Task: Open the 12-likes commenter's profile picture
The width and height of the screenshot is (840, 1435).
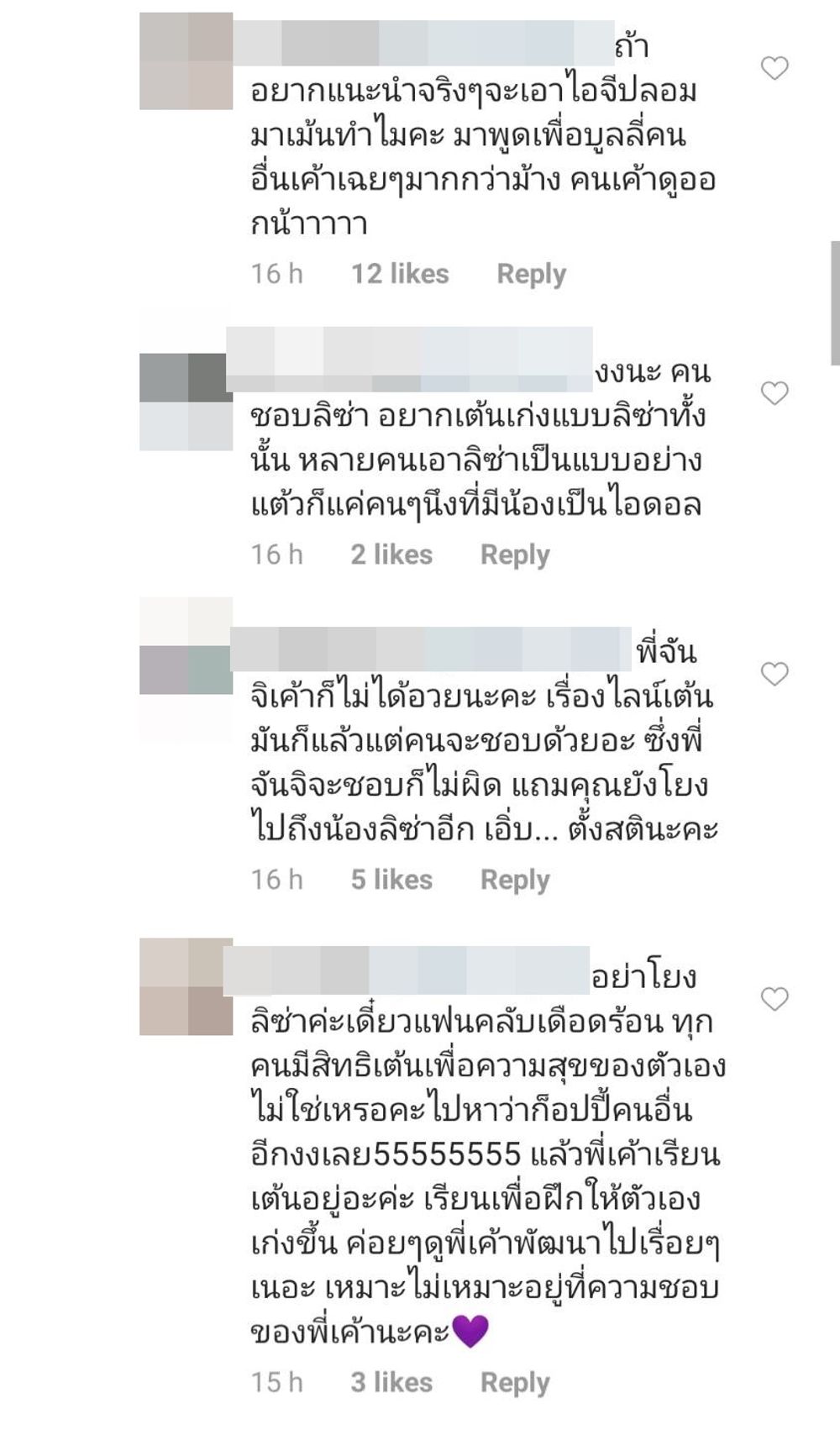Action: (x=186, y=61)
